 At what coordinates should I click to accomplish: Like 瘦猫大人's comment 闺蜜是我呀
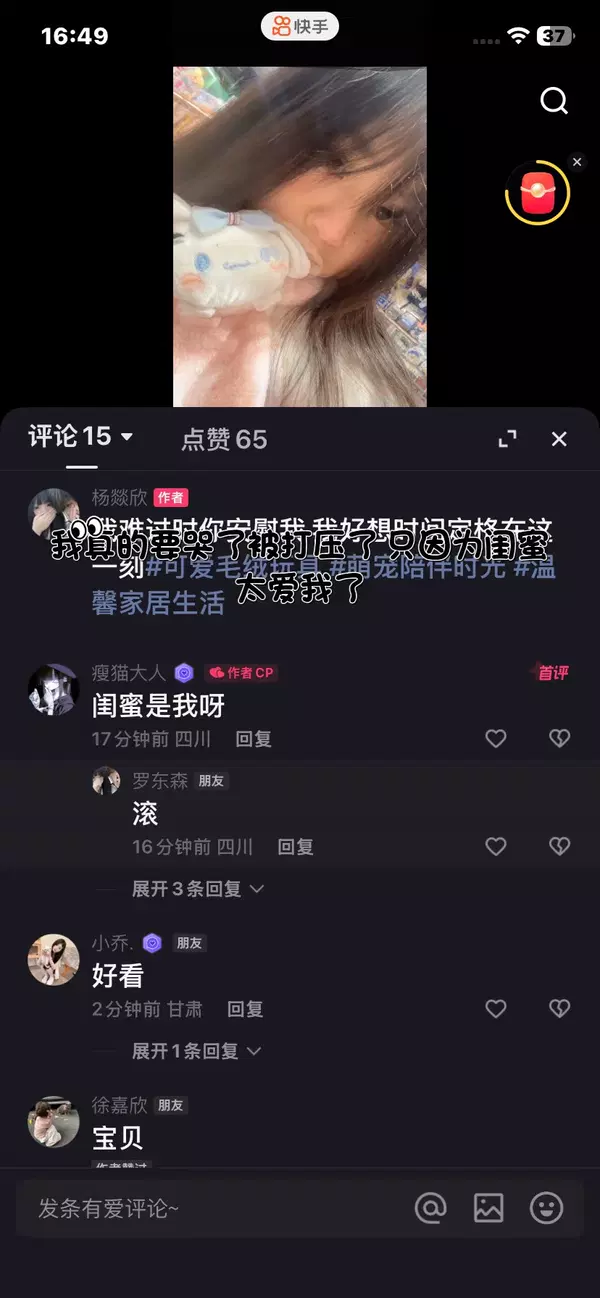pyautogui.click(x=496, y=738)
